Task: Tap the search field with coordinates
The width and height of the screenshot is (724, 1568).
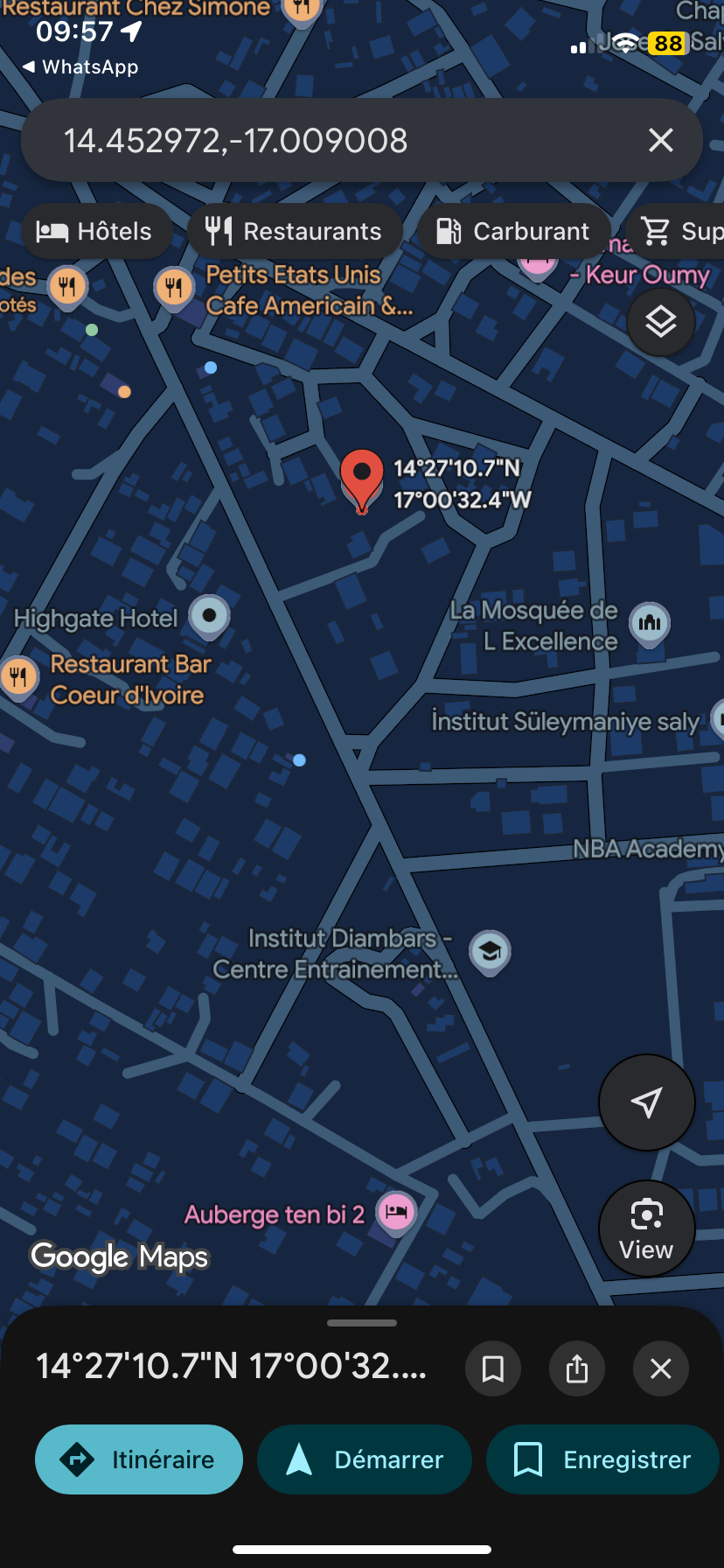Action: [x=332, y=140]
